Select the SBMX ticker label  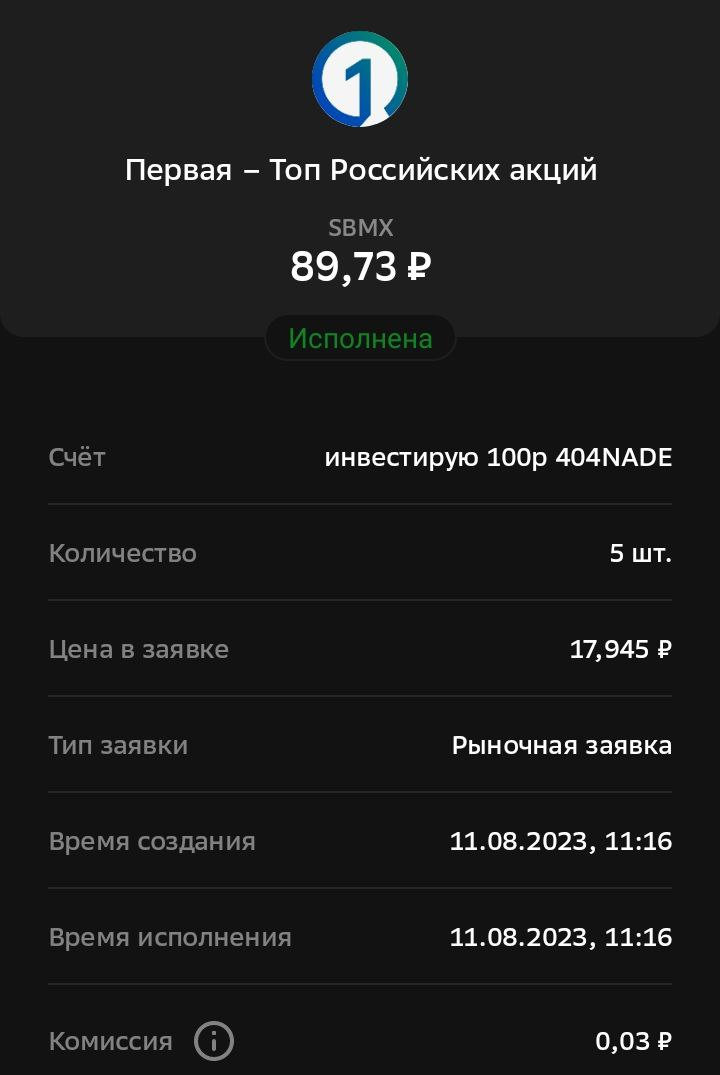click(x=360, y=228)
